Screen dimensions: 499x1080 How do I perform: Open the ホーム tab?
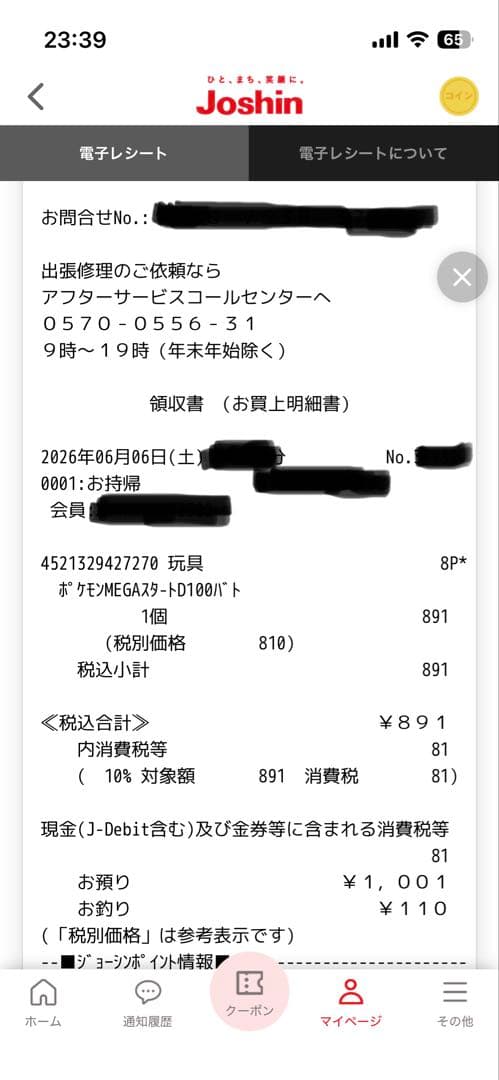(x=43, y=1003)
